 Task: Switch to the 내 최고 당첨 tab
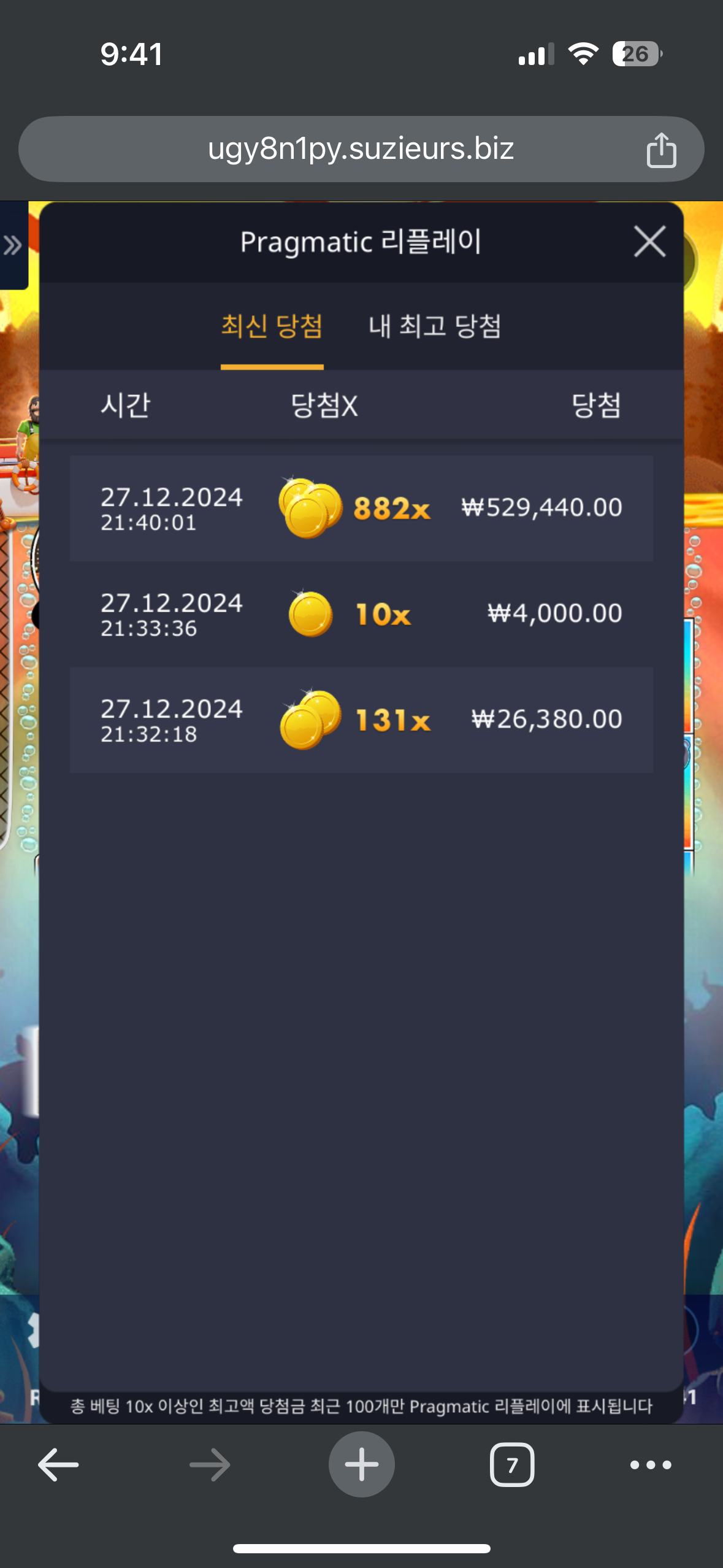(x=435, y=326)
